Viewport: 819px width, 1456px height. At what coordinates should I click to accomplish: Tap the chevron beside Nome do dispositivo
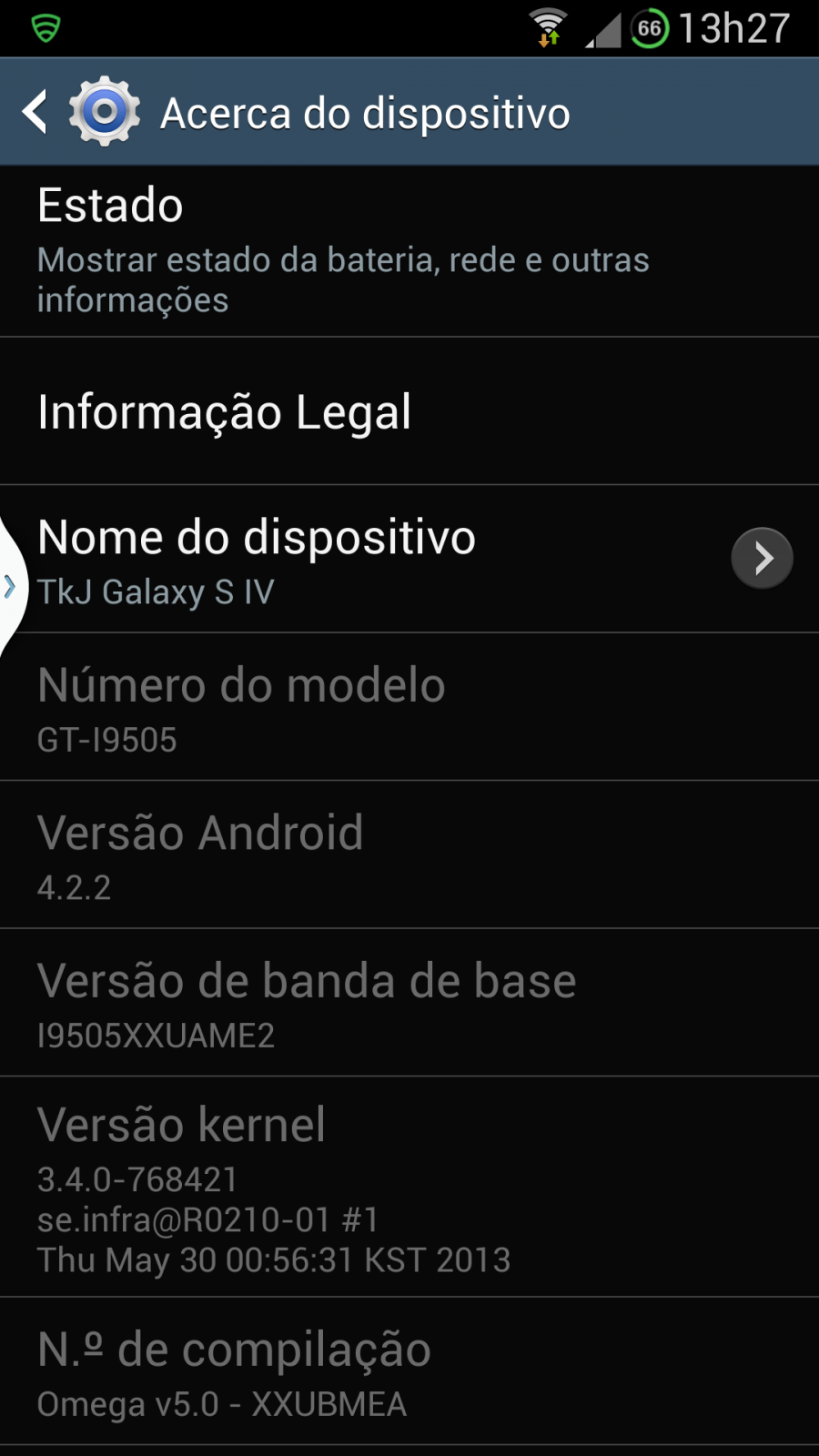[762, 558]
